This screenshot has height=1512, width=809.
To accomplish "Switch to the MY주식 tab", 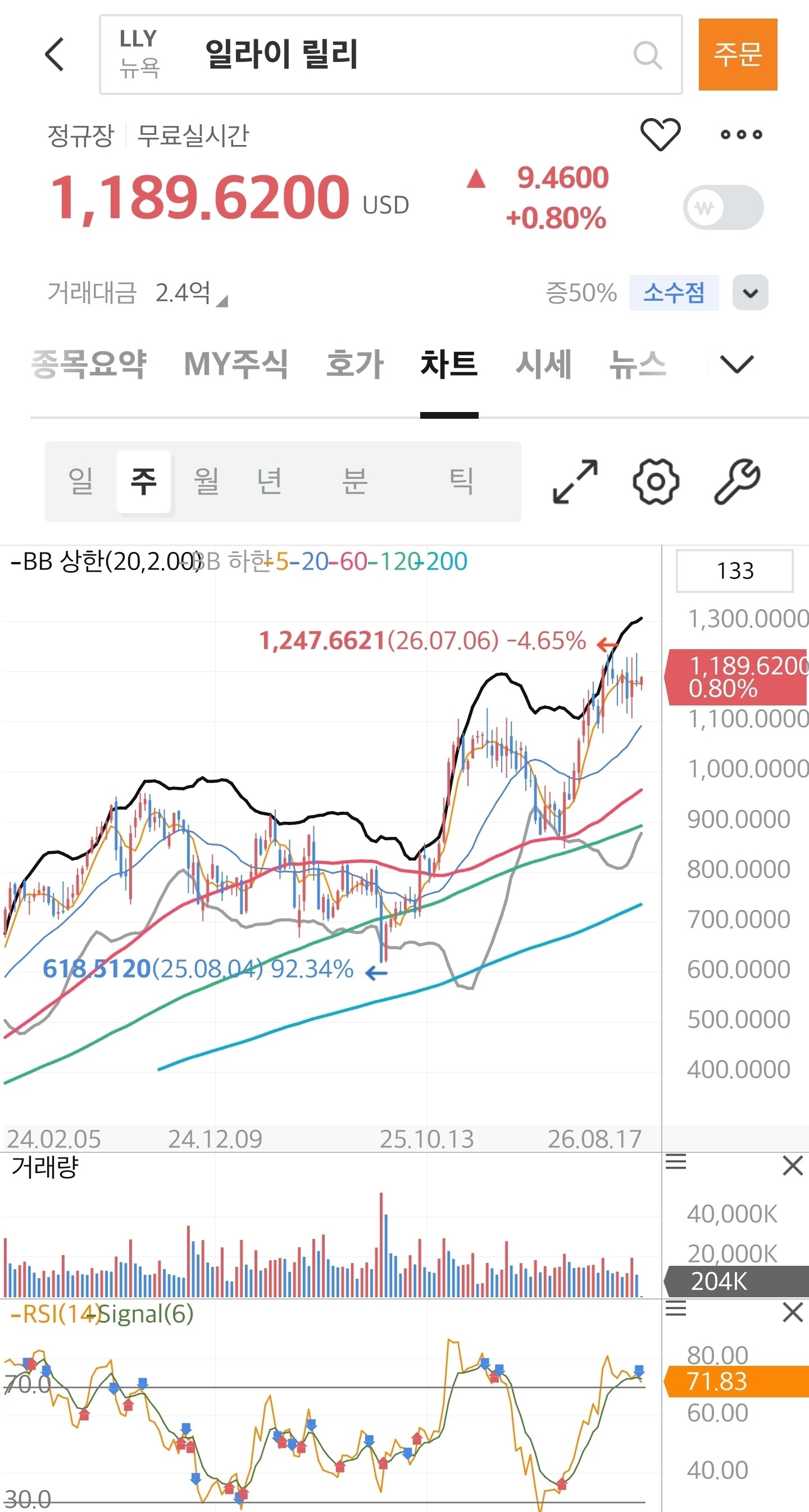I will (x=236, y=364).
